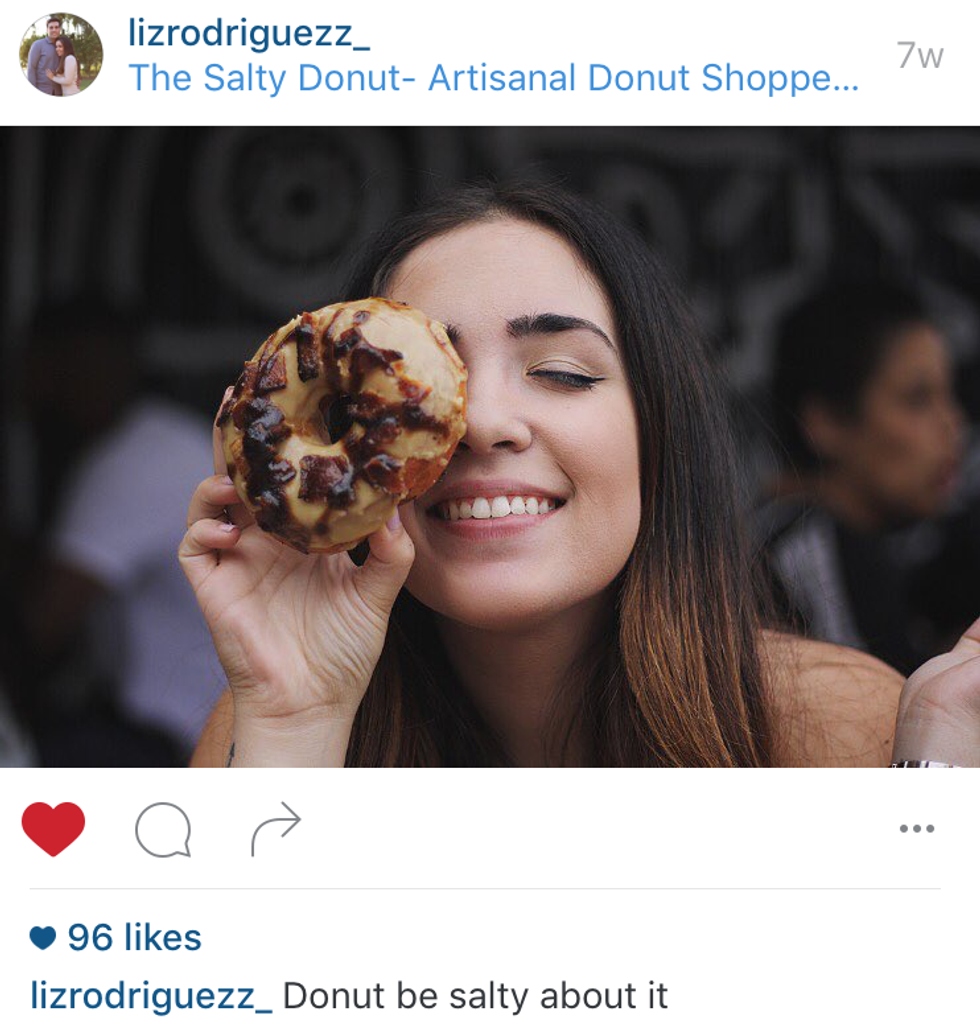Image resolution: width=980 pixels, height=1034 pixels.
Task: Tap the donut post photo
Action: point(490,447)
